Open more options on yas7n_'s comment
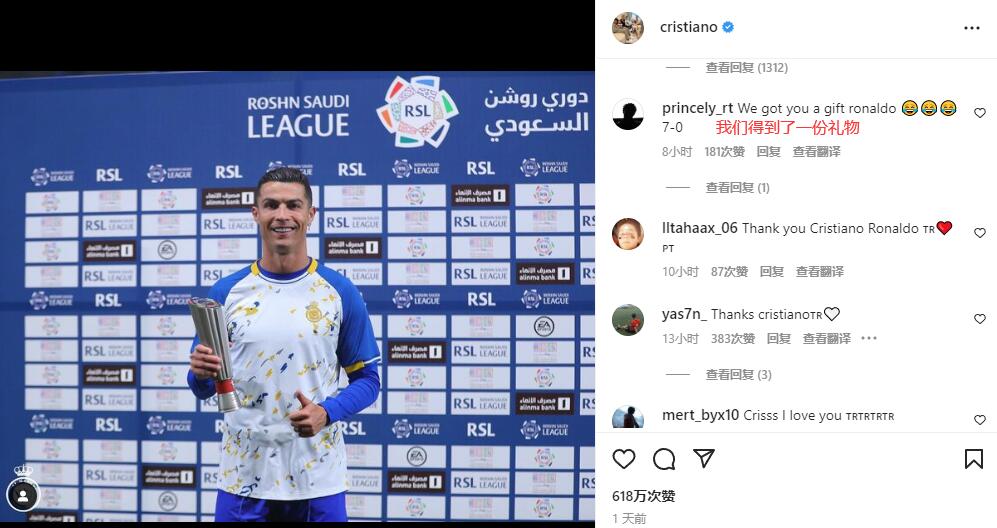The image size is (997, 528). (869, 339)
